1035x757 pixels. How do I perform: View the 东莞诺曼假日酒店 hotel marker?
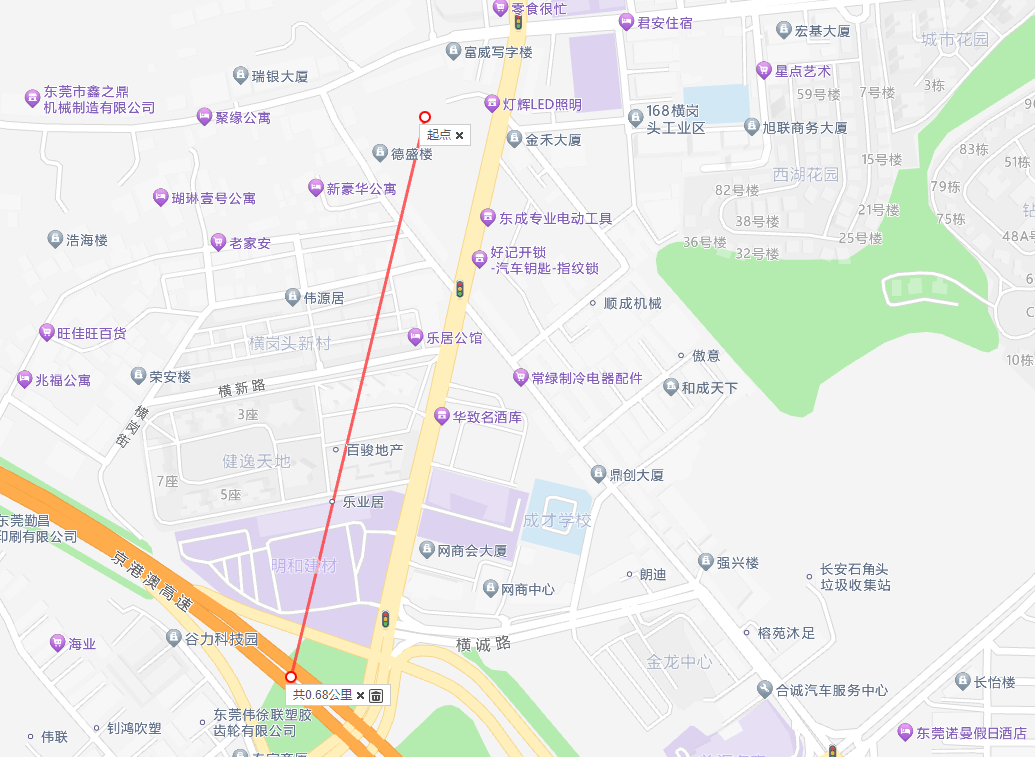pos(906,732)
